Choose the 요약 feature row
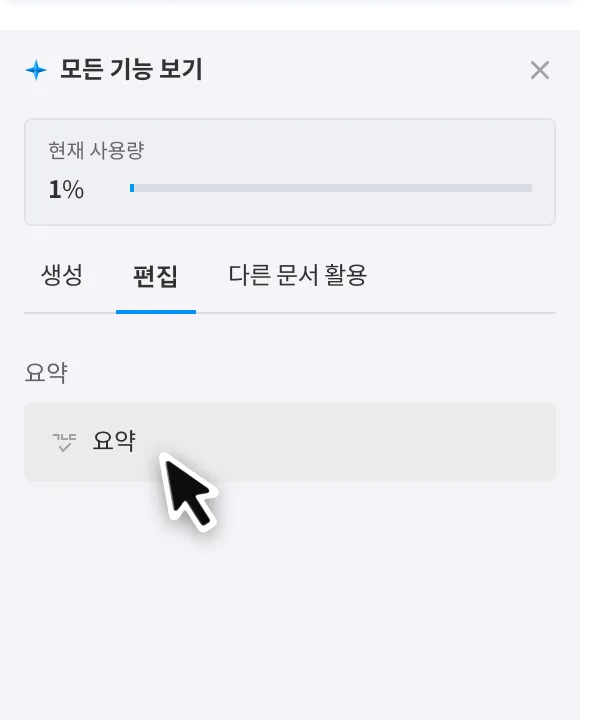Screen dimensions: 600x720 tap(290, 441)
